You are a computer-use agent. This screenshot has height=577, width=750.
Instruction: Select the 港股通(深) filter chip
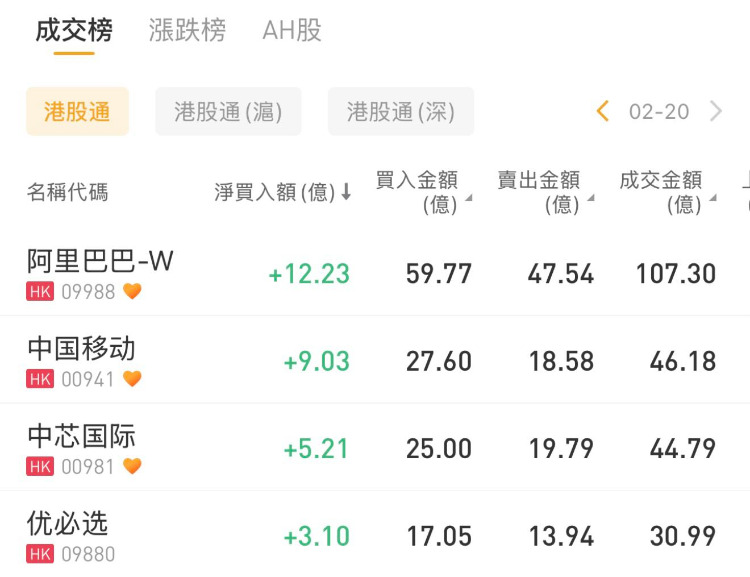click(400, 112)
